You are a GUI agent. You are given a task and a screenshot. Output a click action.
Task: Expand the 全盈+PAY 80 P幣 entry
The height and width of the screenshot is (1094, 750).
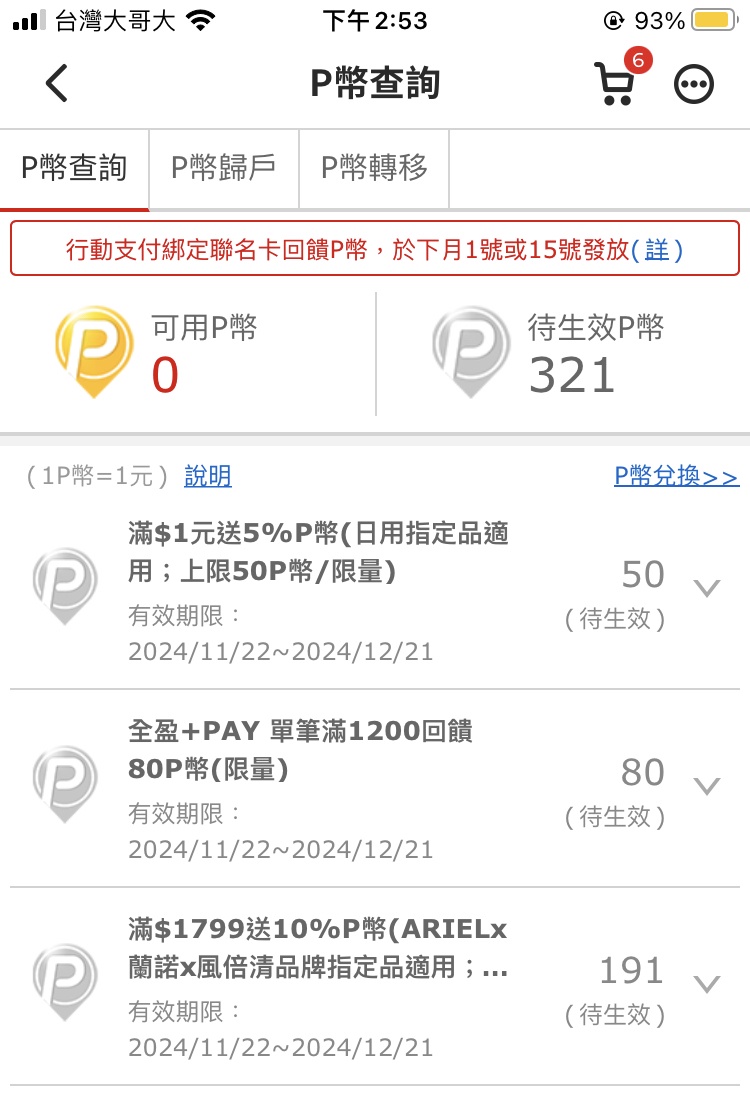(707, 786)
